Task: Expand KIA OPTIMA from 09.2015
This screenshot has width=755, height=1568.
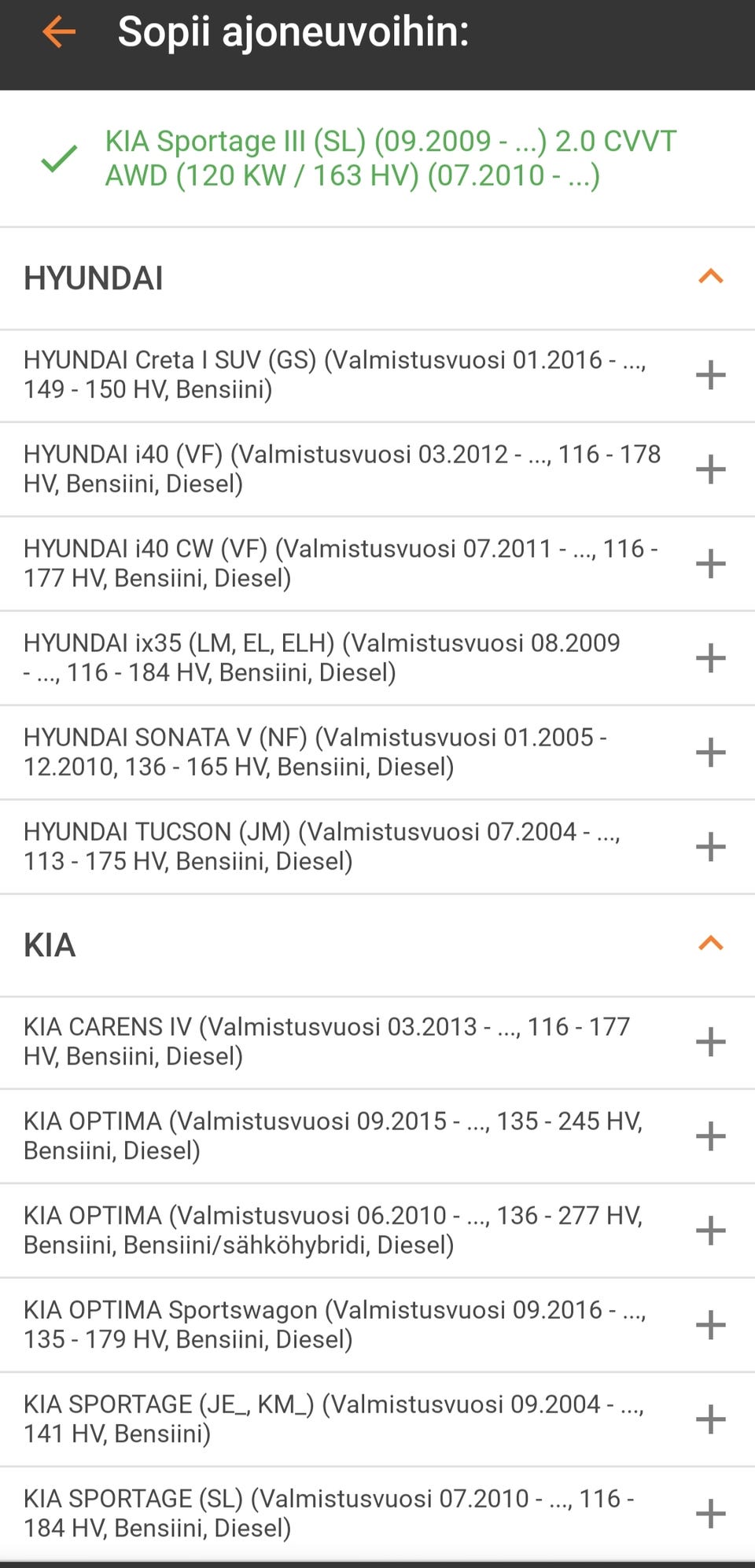Action: (710, 1136)
